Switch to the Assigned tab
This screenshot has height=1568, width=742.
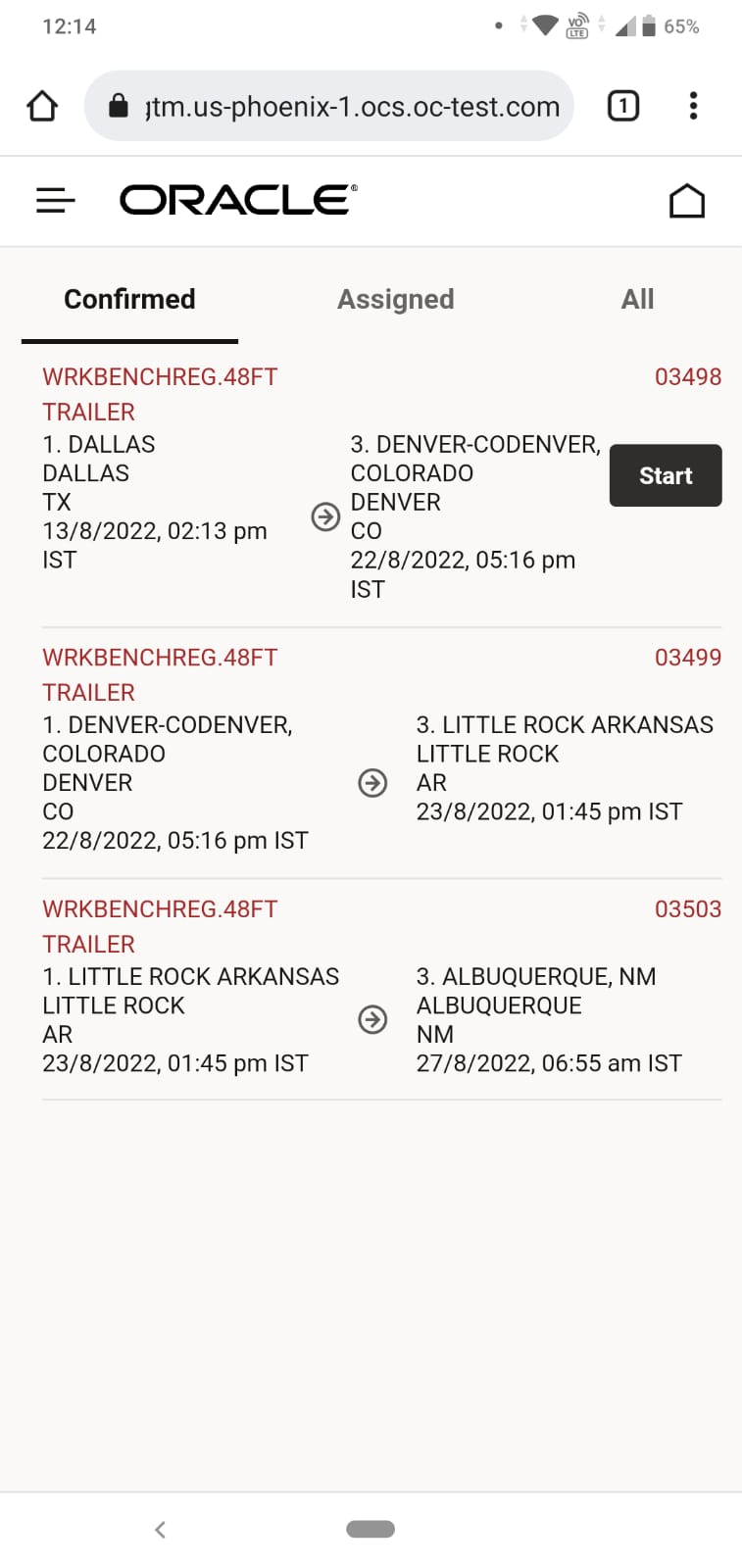pyautogui.click(x=395, y=299)
